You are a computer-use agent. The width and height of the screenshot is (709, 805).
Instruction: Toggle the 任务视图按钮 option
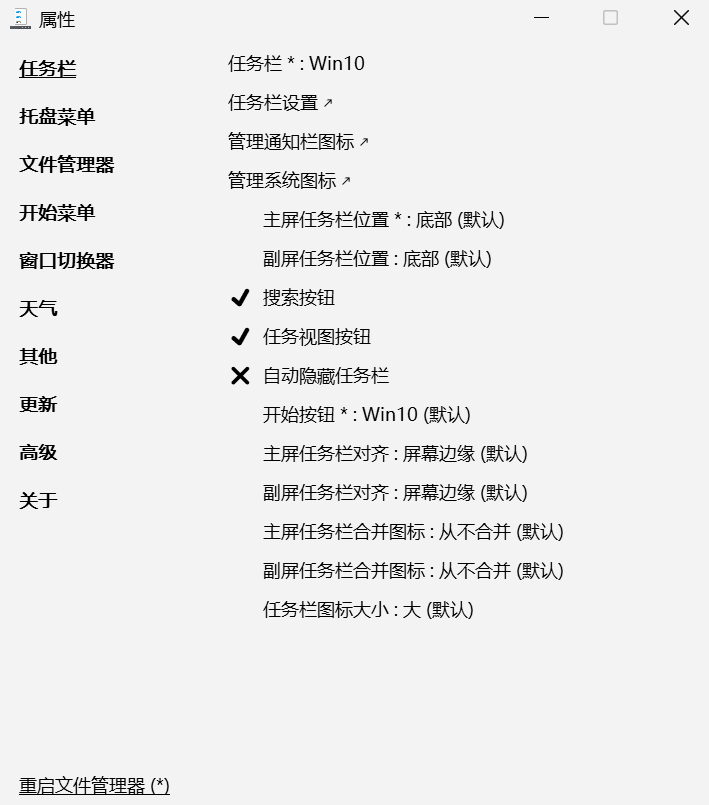(x=316, y=337)
